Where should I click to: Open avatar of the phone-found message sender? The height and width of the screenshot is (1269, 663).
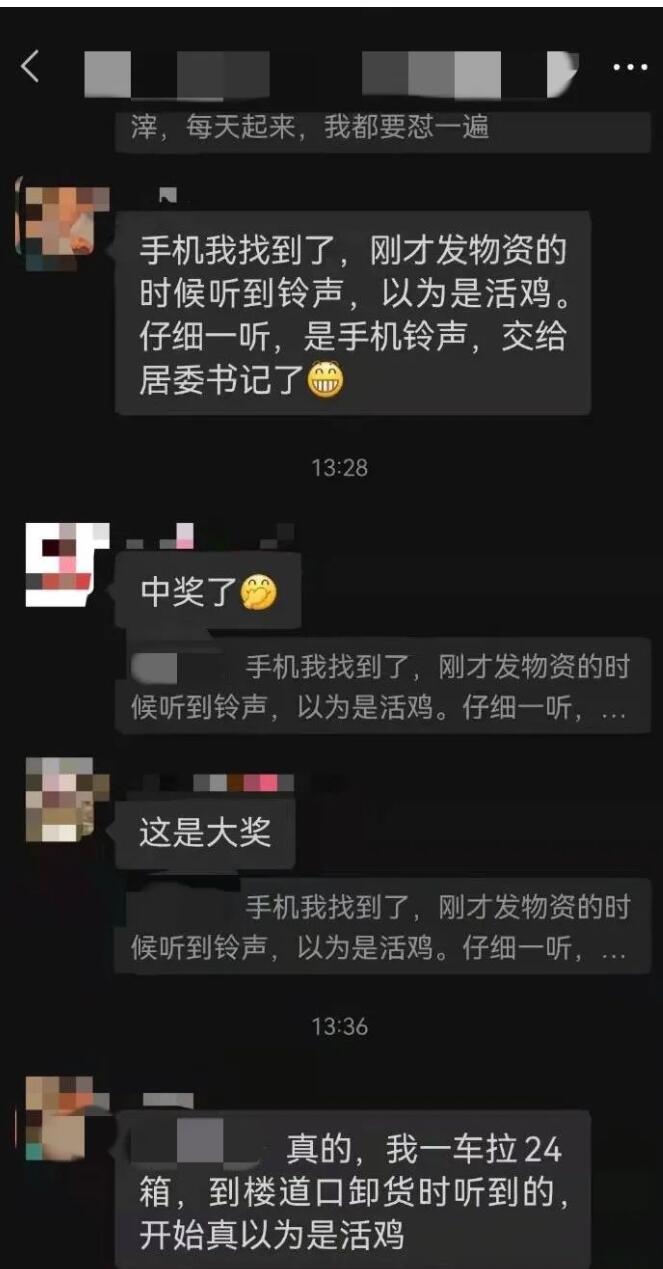[58, 223]
